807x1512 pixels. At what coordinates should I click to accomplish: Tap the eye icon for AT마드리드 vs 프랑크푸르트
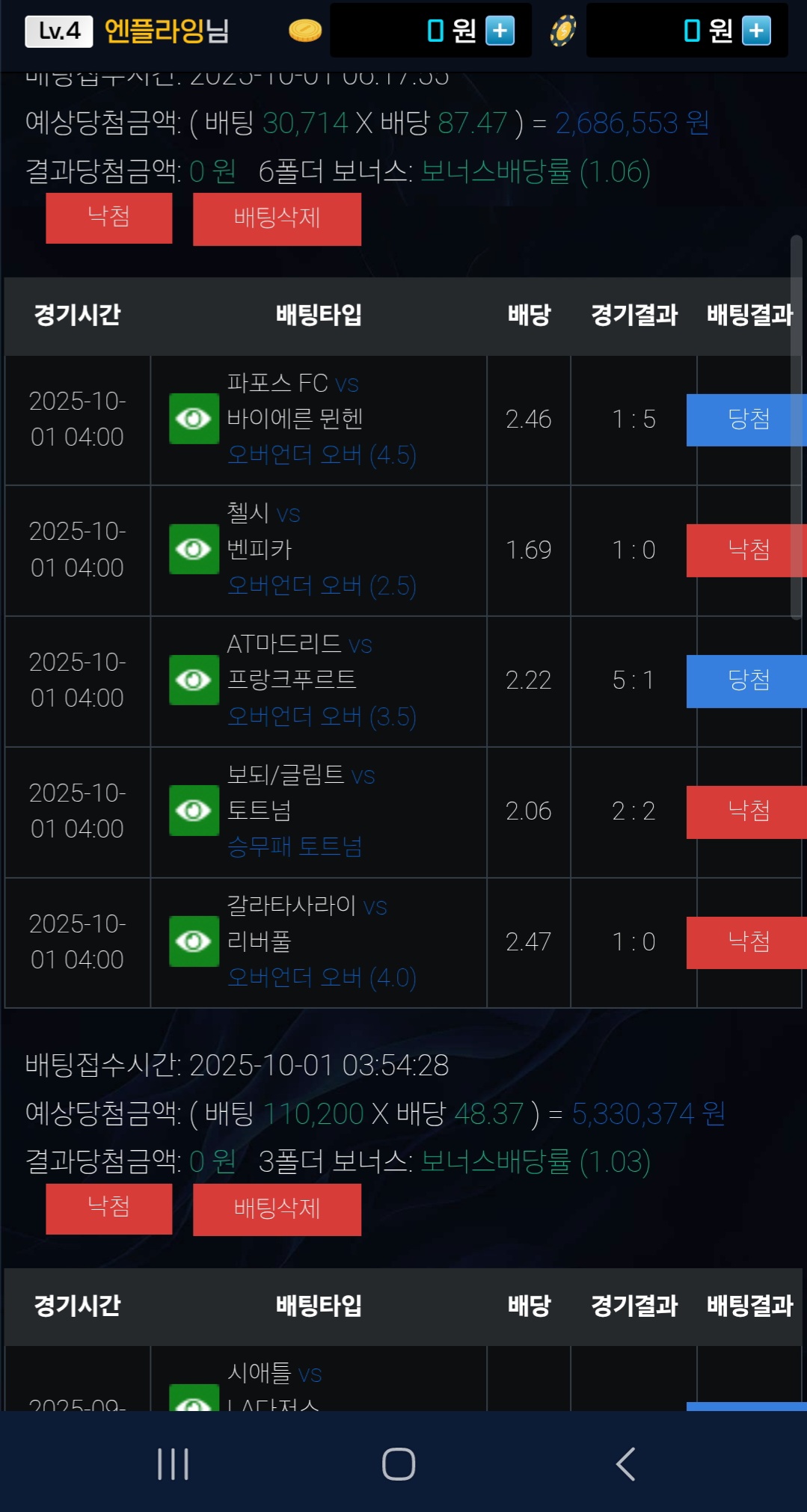194,680
